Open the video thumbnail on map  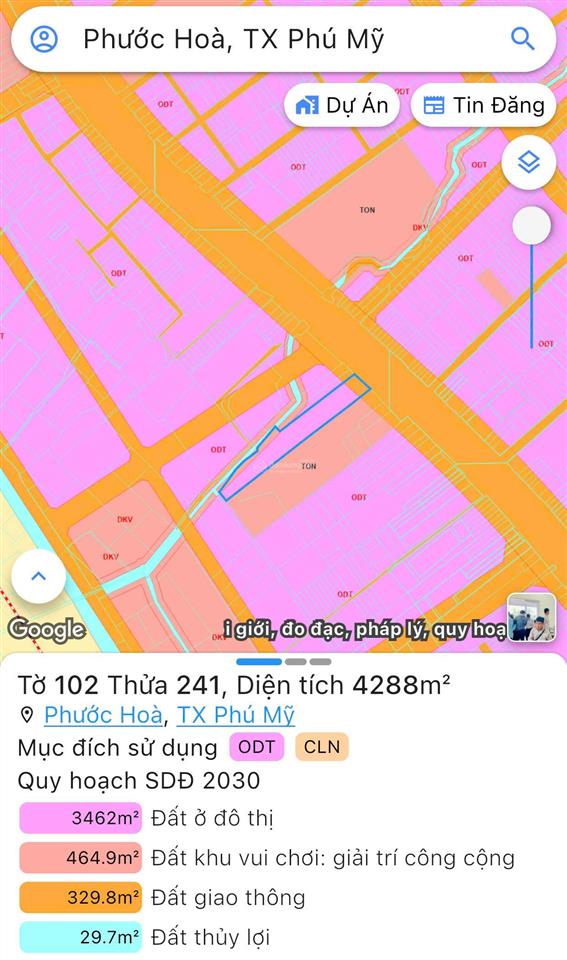coord(531,617)
